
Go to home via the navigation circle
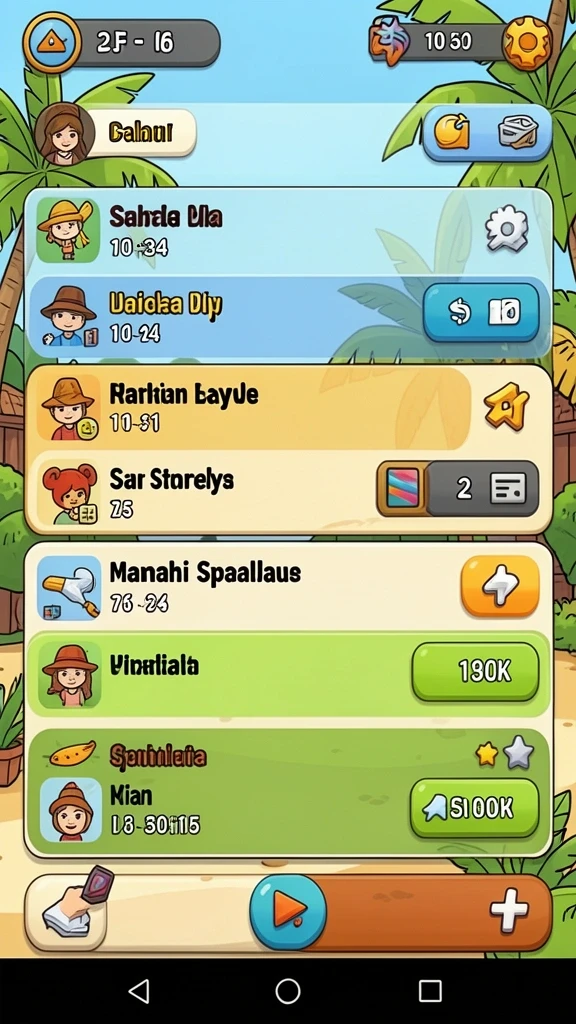coord(288,991)
